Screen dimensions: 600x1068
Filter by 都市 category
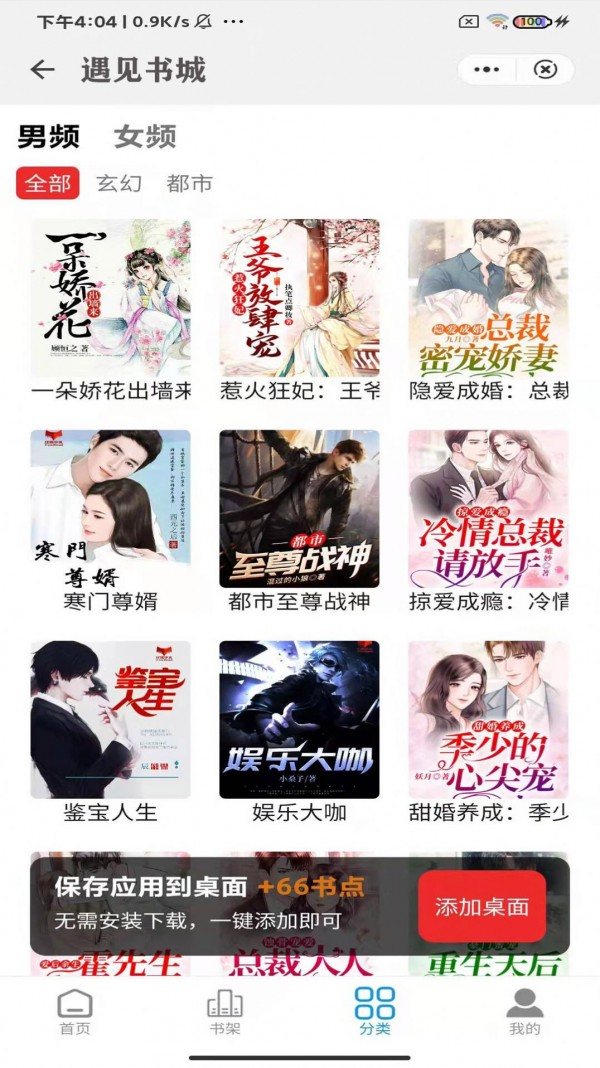[x=189, y=184]
